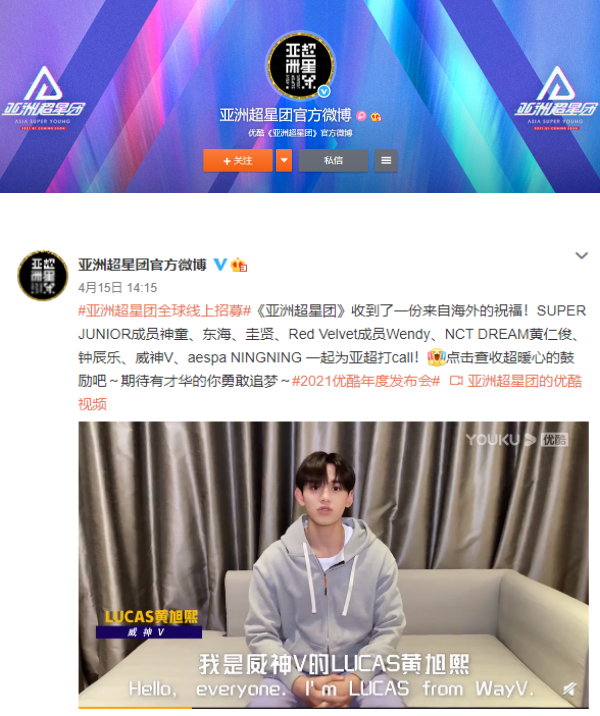
Task: Open the post author avatar
Action: coord(42,275)
